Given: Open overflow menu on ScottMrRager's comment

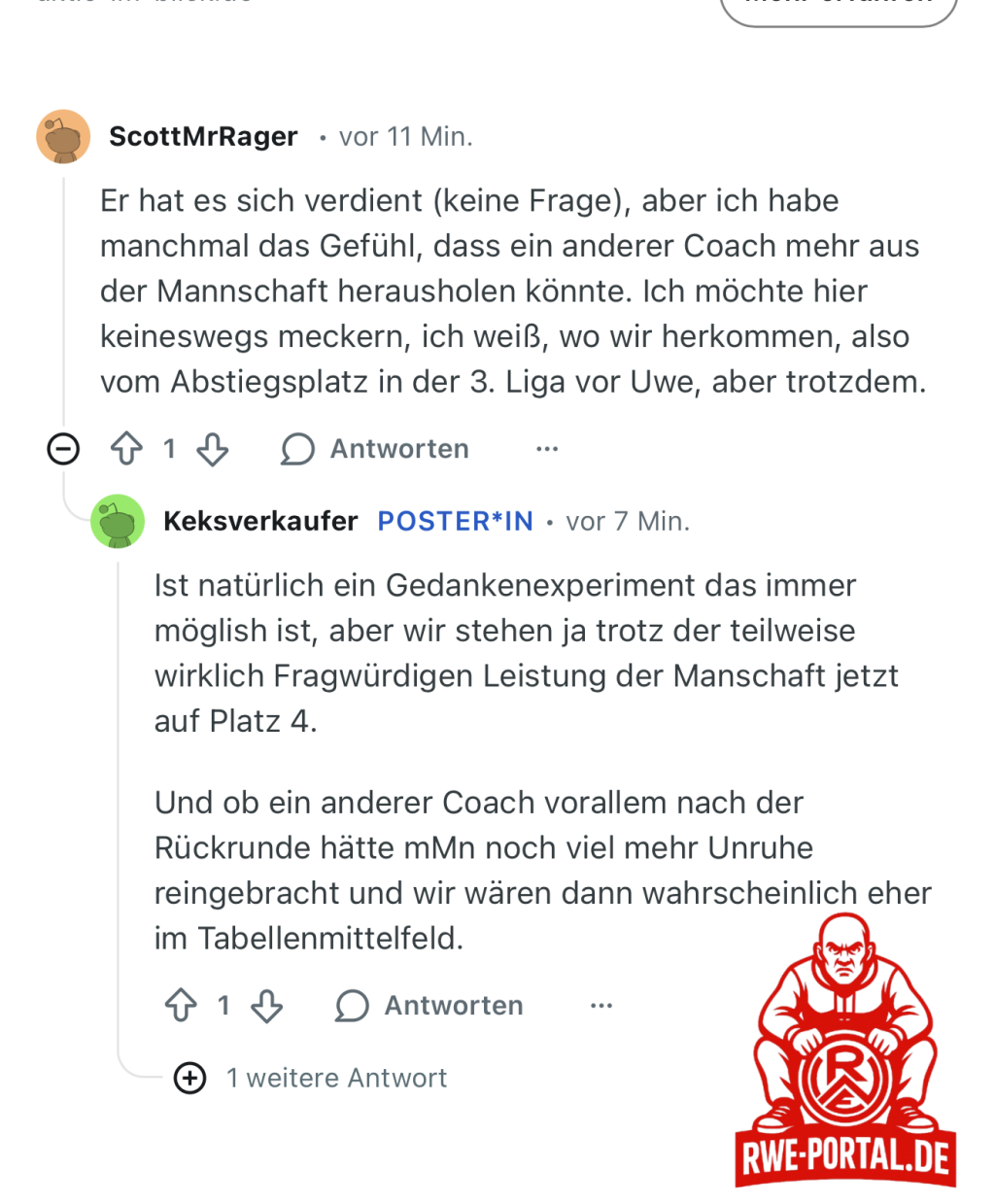Looking at the screenshot, I should tap(547, 449).
